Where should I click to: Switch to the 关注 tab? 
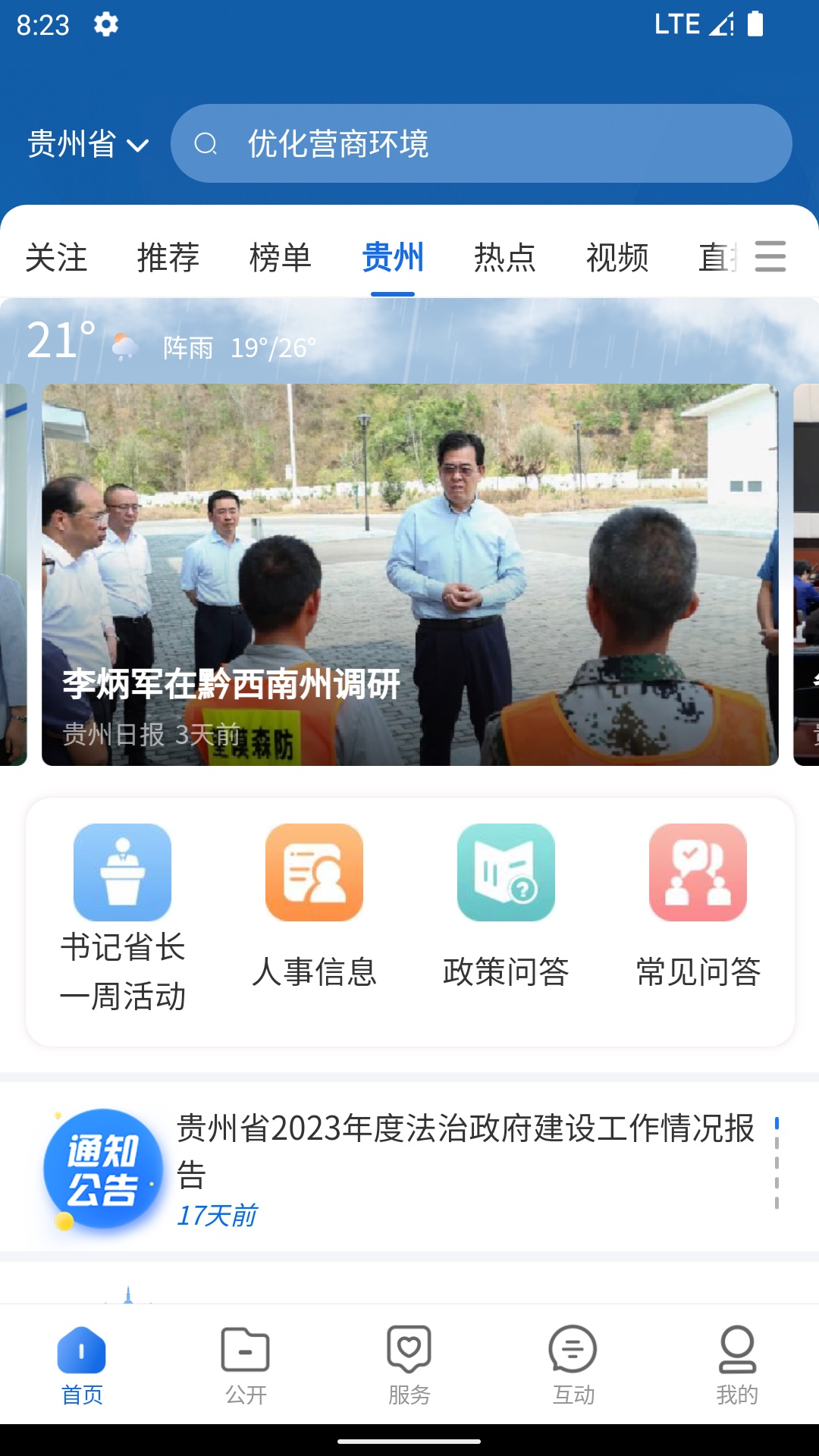pyautogui.click(x=56, y=257)
